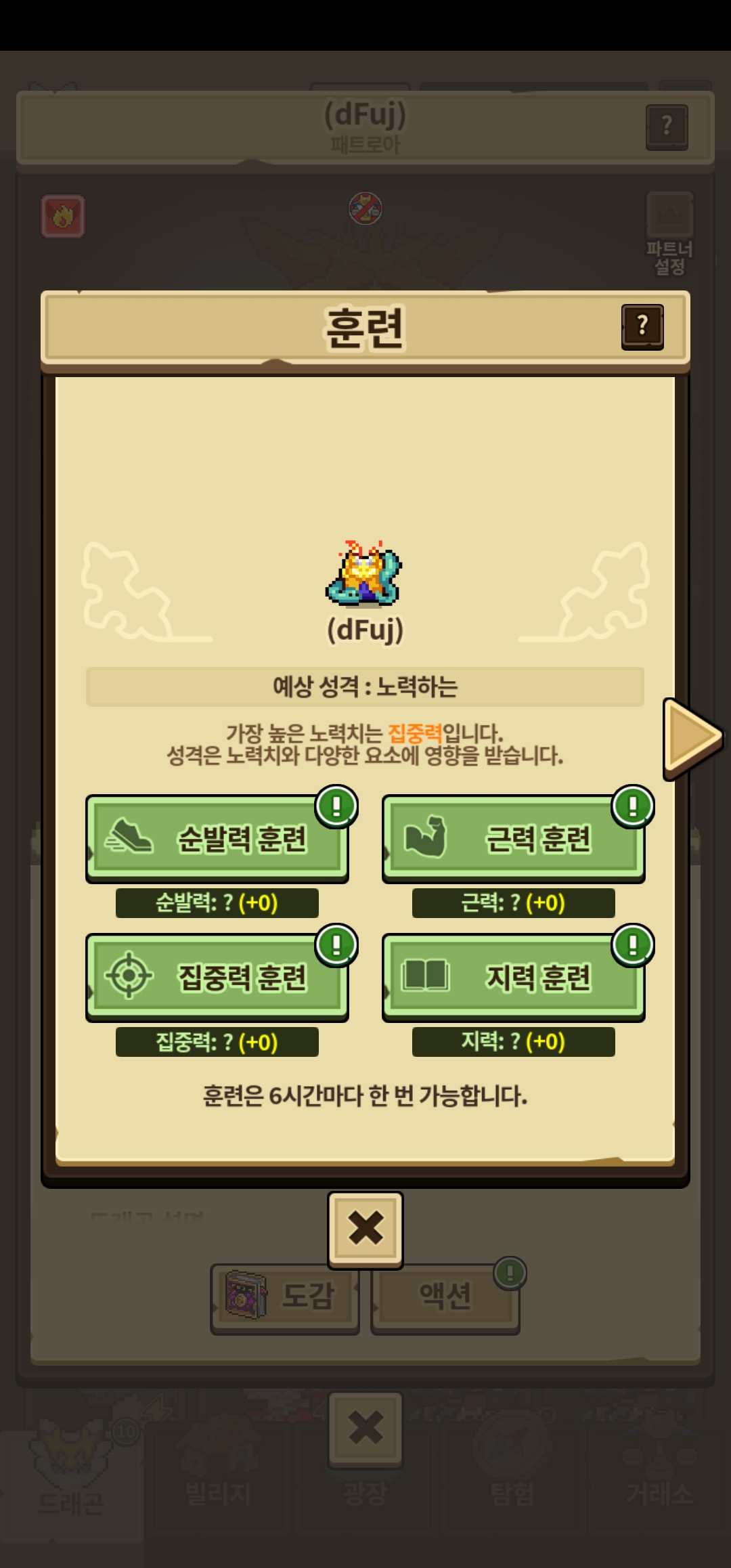Open the help icon in 훈련 header
The image size is (731, 1568).
pyautogui.click(x=642, y=327)
